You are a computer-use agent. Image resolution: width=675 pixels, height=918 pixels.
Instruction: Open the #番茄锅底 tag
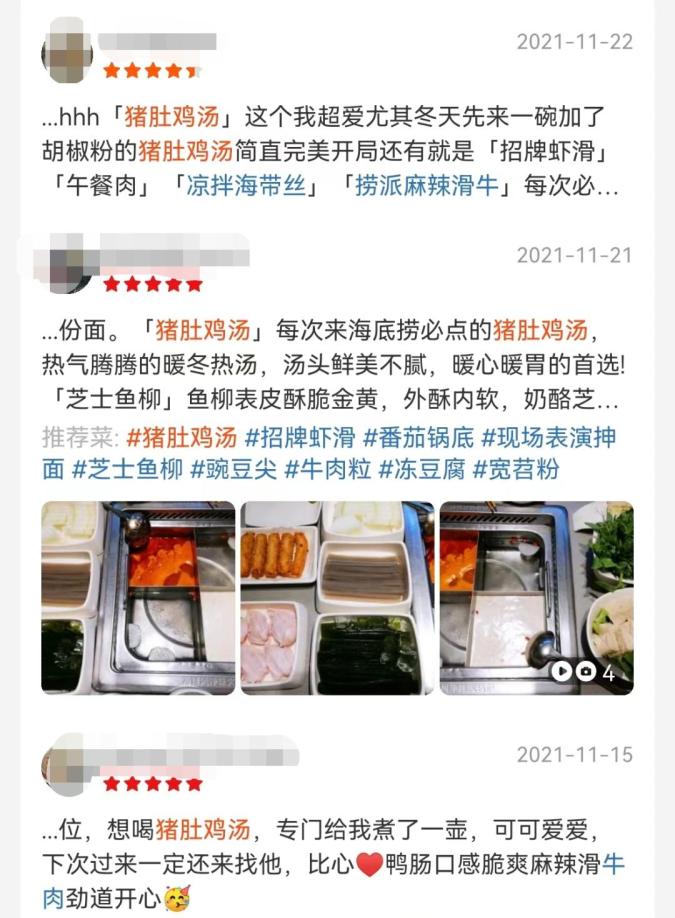(x=418, y=437)
